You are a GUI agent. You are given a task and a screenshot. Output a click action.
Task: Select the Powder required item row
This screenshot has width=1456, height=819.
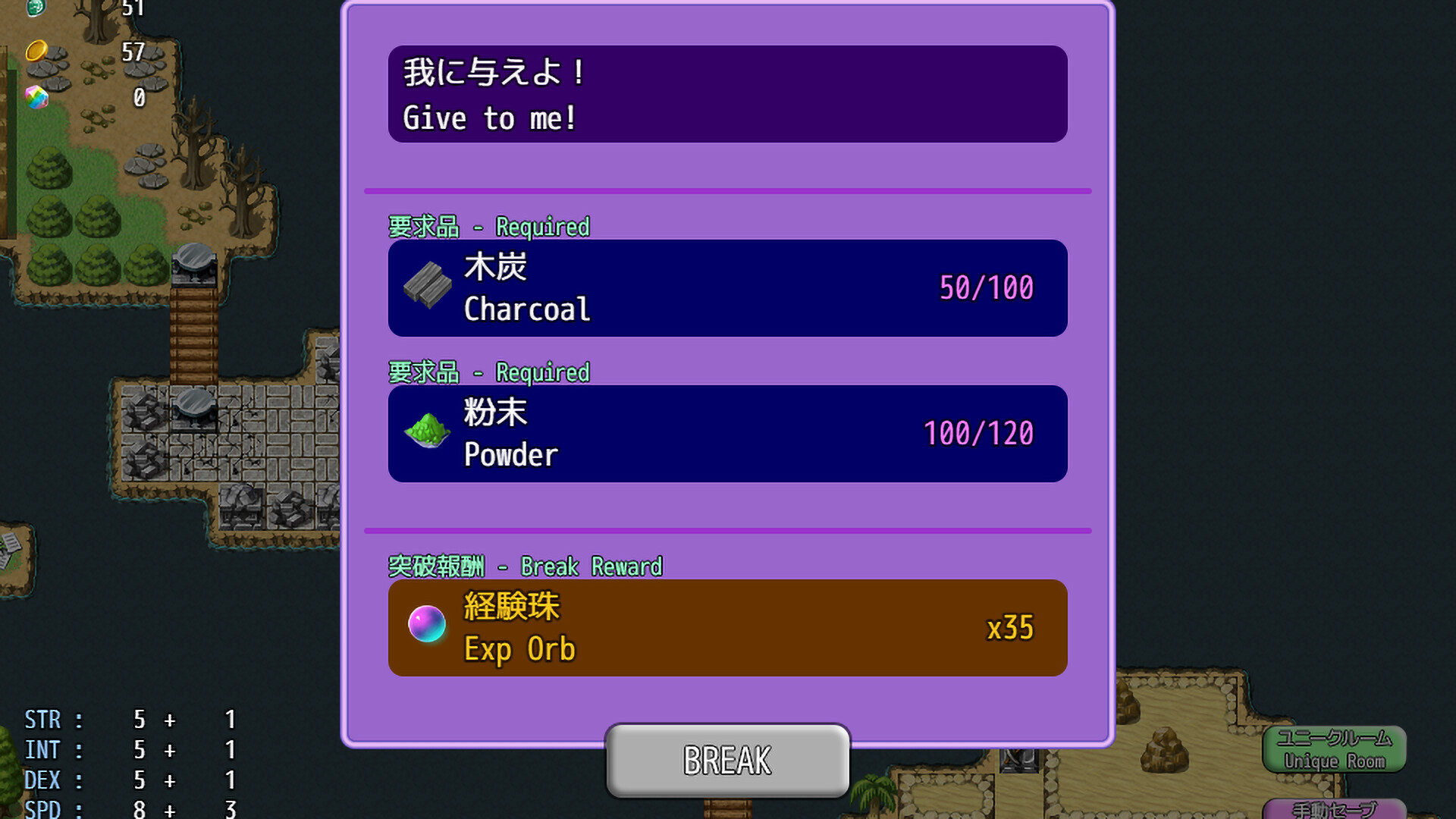coord(727,434)
